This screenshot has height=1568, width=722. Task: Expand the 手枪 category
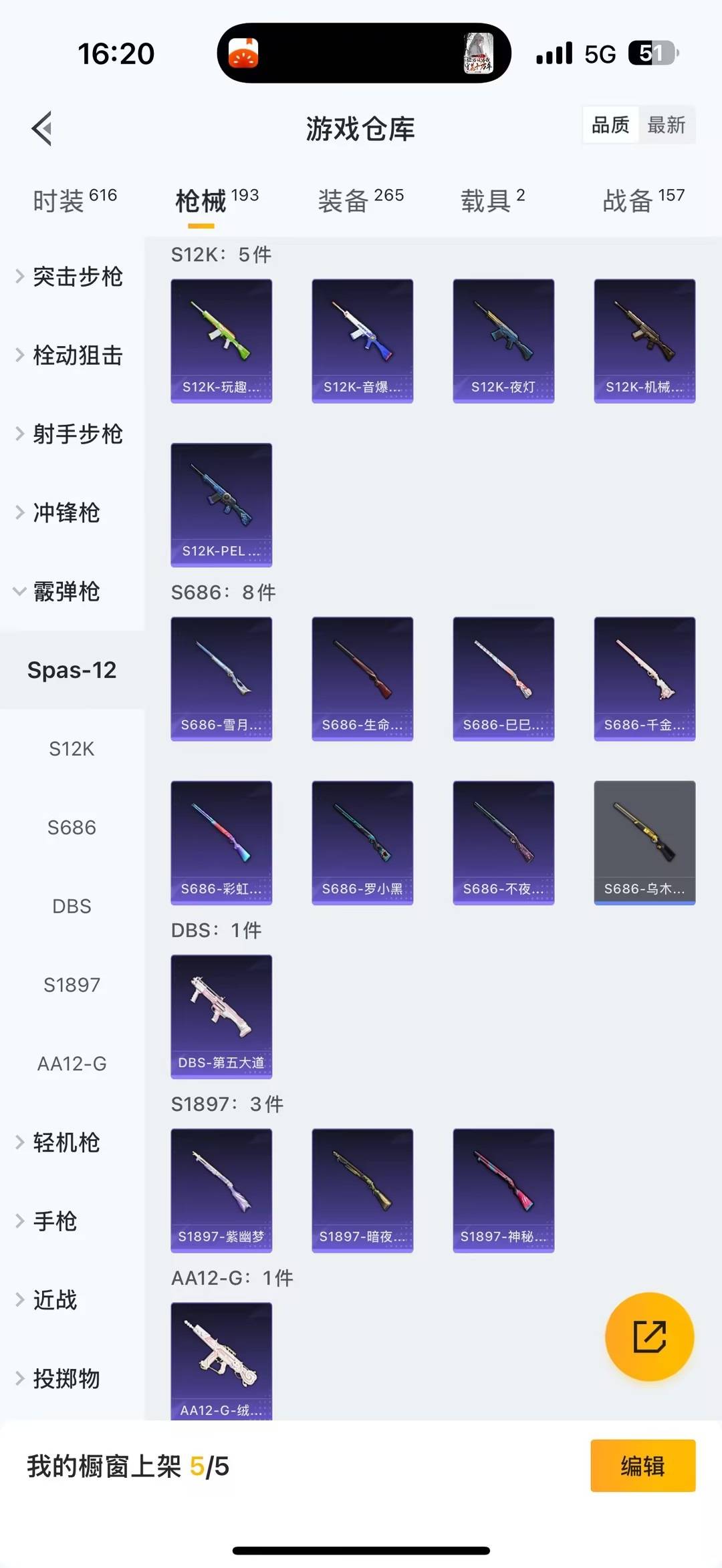(x=57, y=1221)
